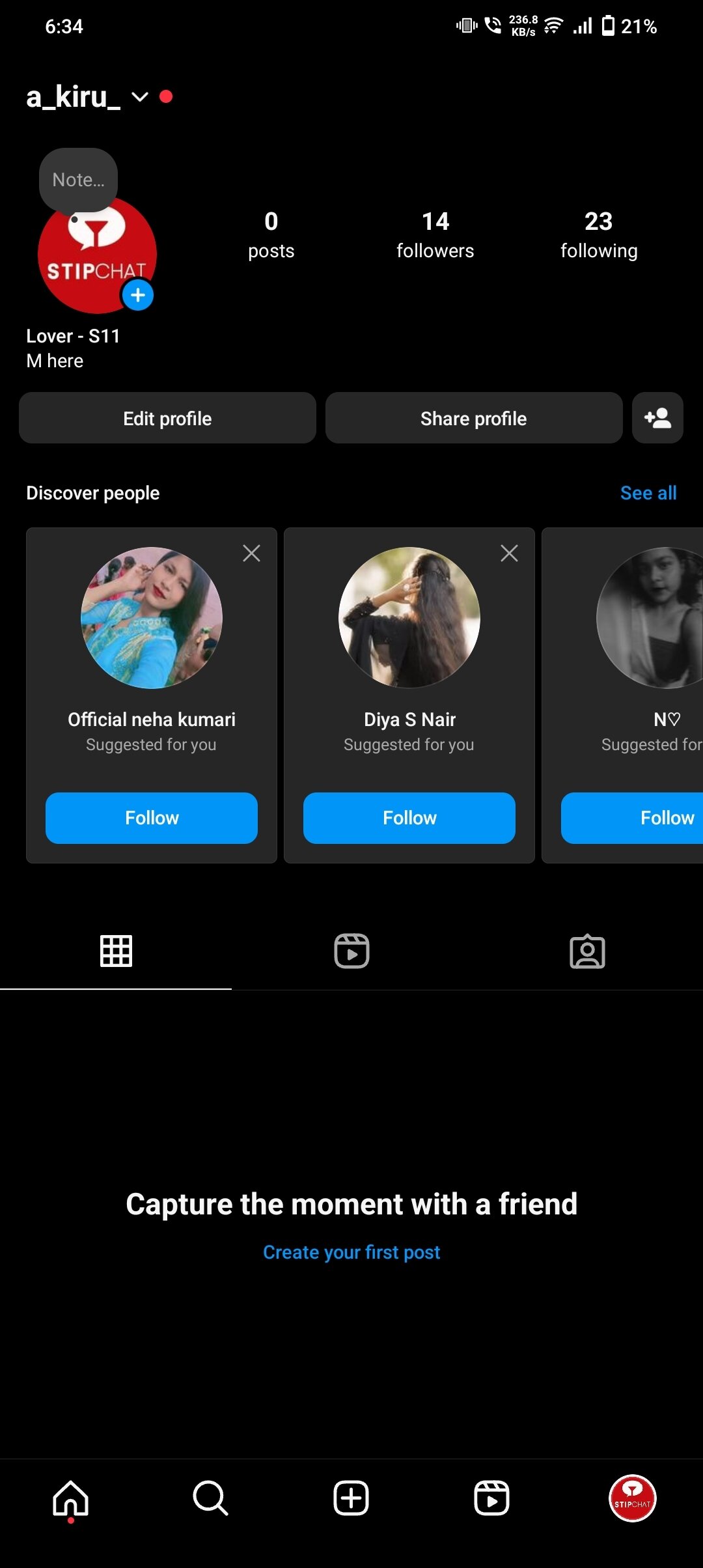
Task: Go to the Home feed
Action: click(x=70, y=1498)
